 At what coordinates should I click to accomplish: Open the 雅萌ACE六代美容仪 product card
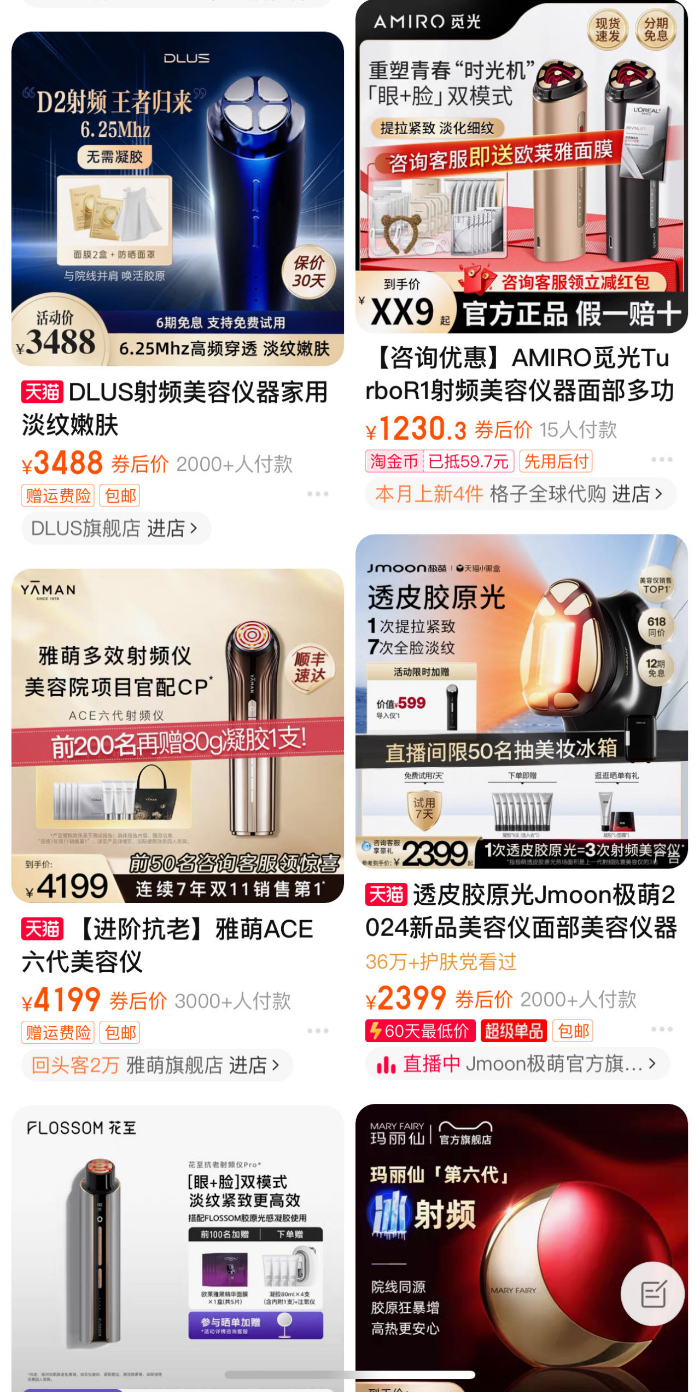pyautogui.click(x=177, y=735)
